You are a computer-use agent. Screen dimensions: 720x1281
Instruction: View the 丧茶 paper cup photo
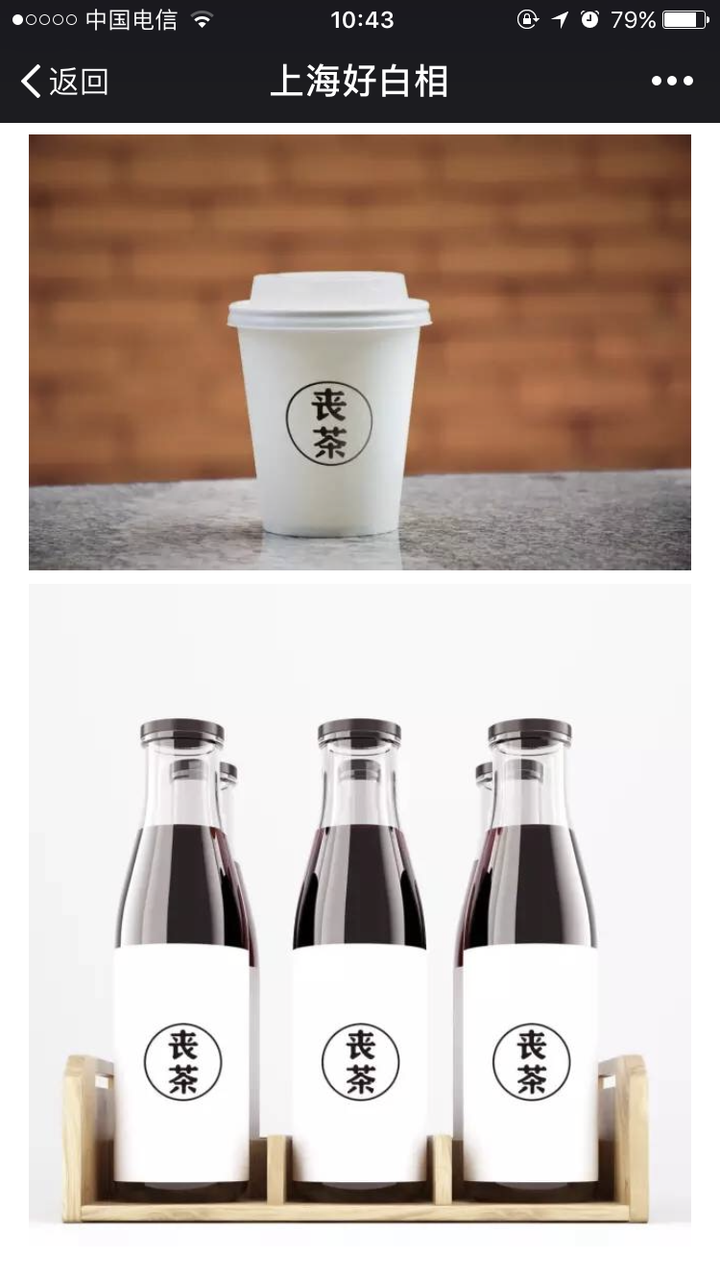click(x=359, y=352)
